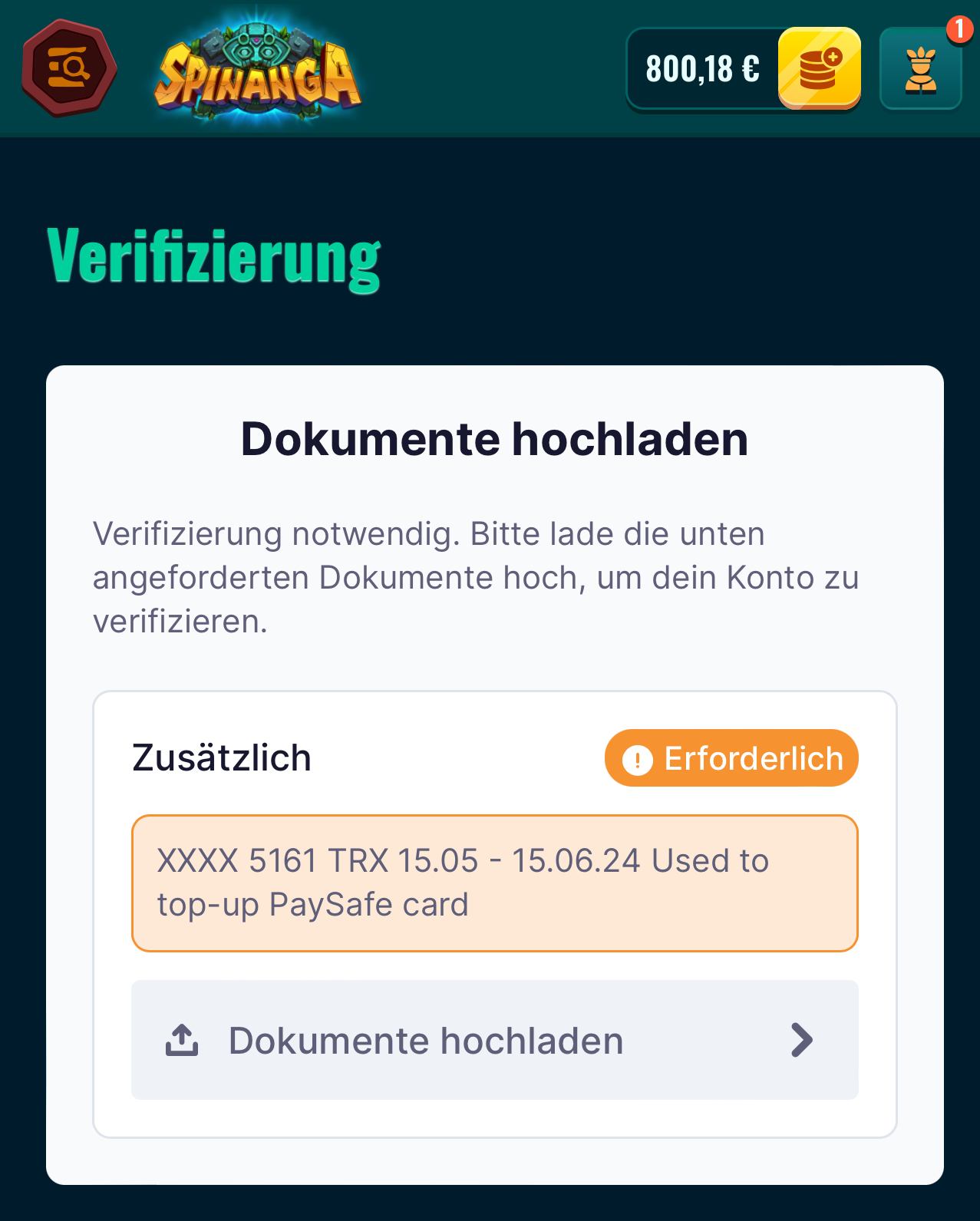Viewport: 980px width, 1221px height.
Task: Click the exclamation icon in Erforderlich badge
Action: click(x=638, y=757)
